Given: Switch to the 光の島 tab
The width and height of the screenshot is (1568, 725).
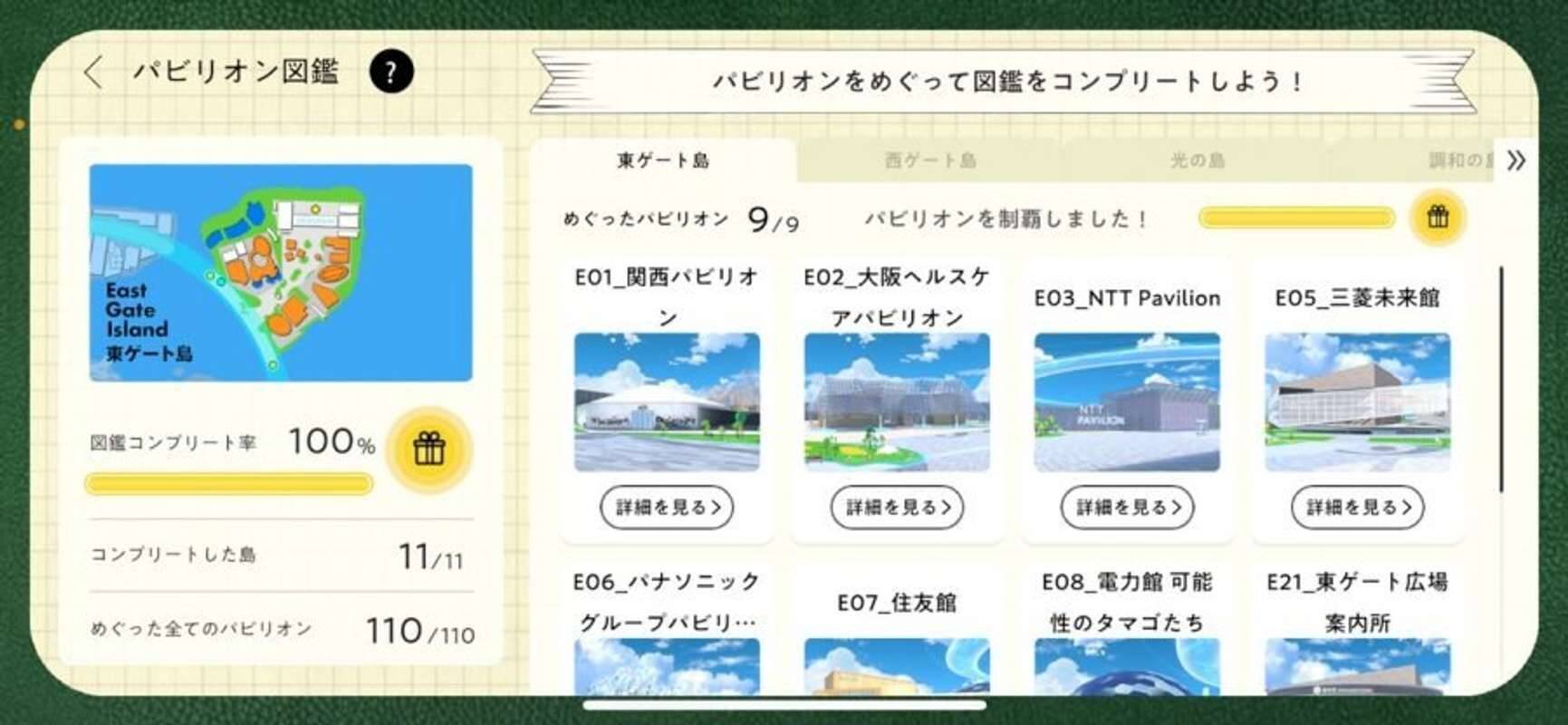Looking at the screenshot, I should click(x=1197, y=160).
